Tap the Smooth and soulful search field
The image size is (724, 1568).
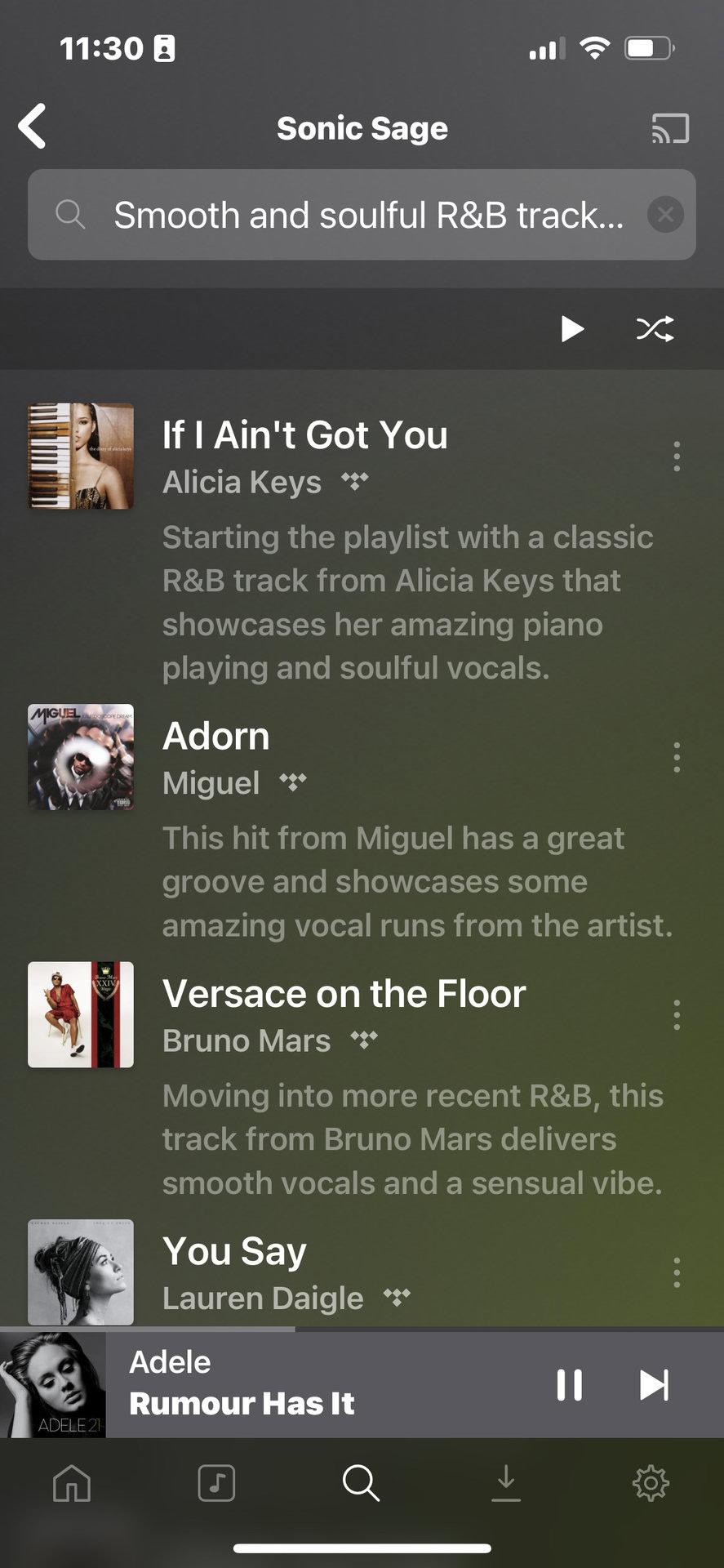click(x=367, y=215)
